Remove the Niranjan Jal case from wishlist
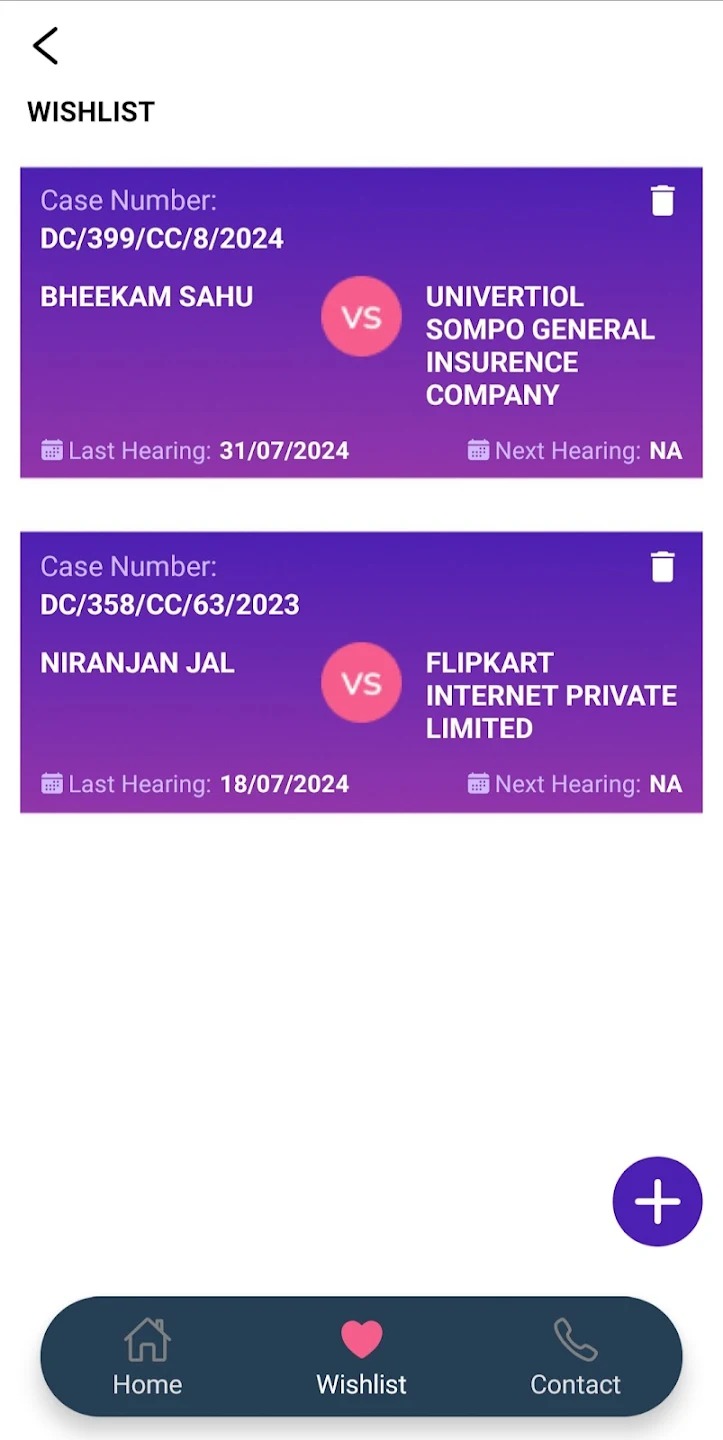Viewport: 723px width, 1440px height. [x=662, y=567]
